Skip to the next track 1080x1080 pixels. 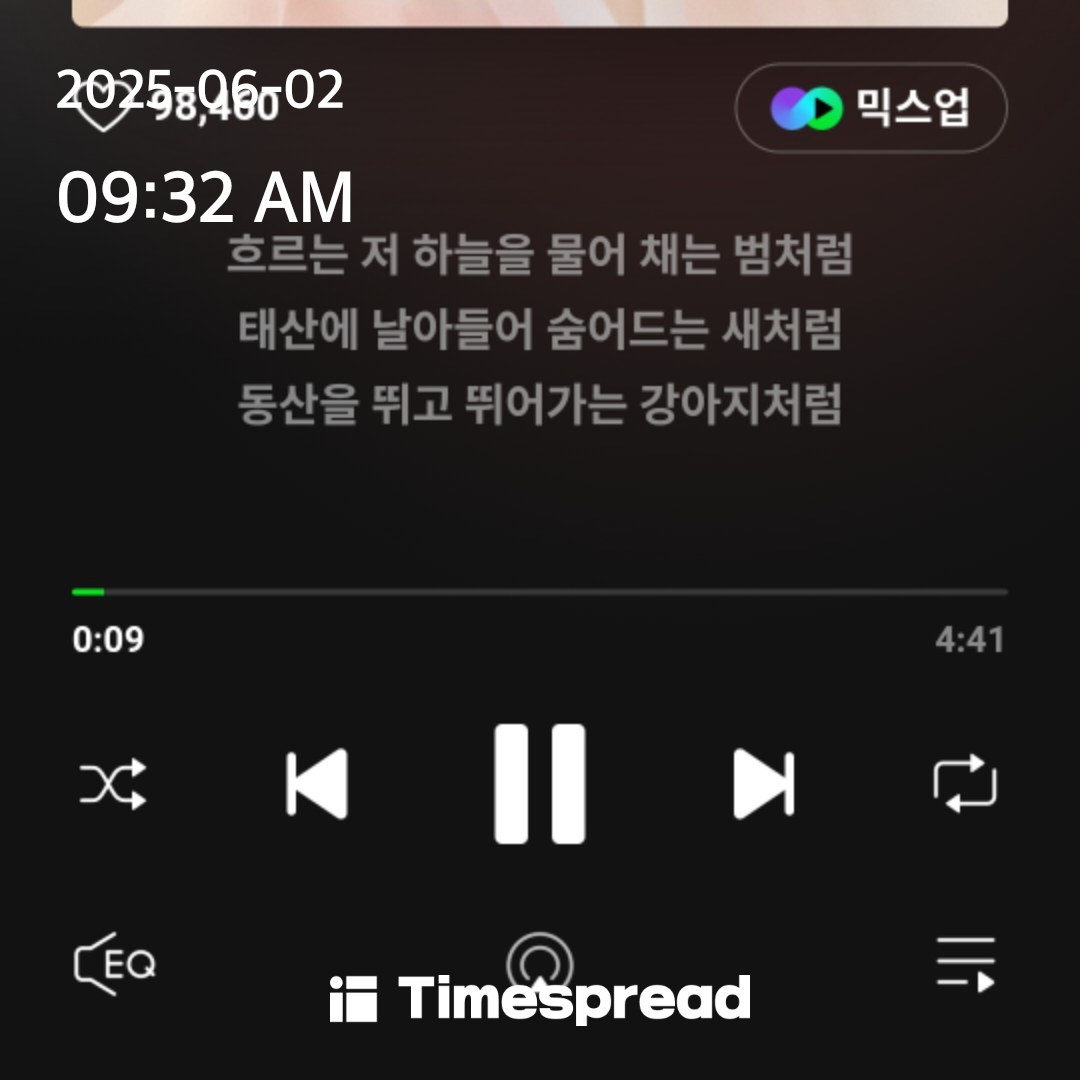point(764,784)
